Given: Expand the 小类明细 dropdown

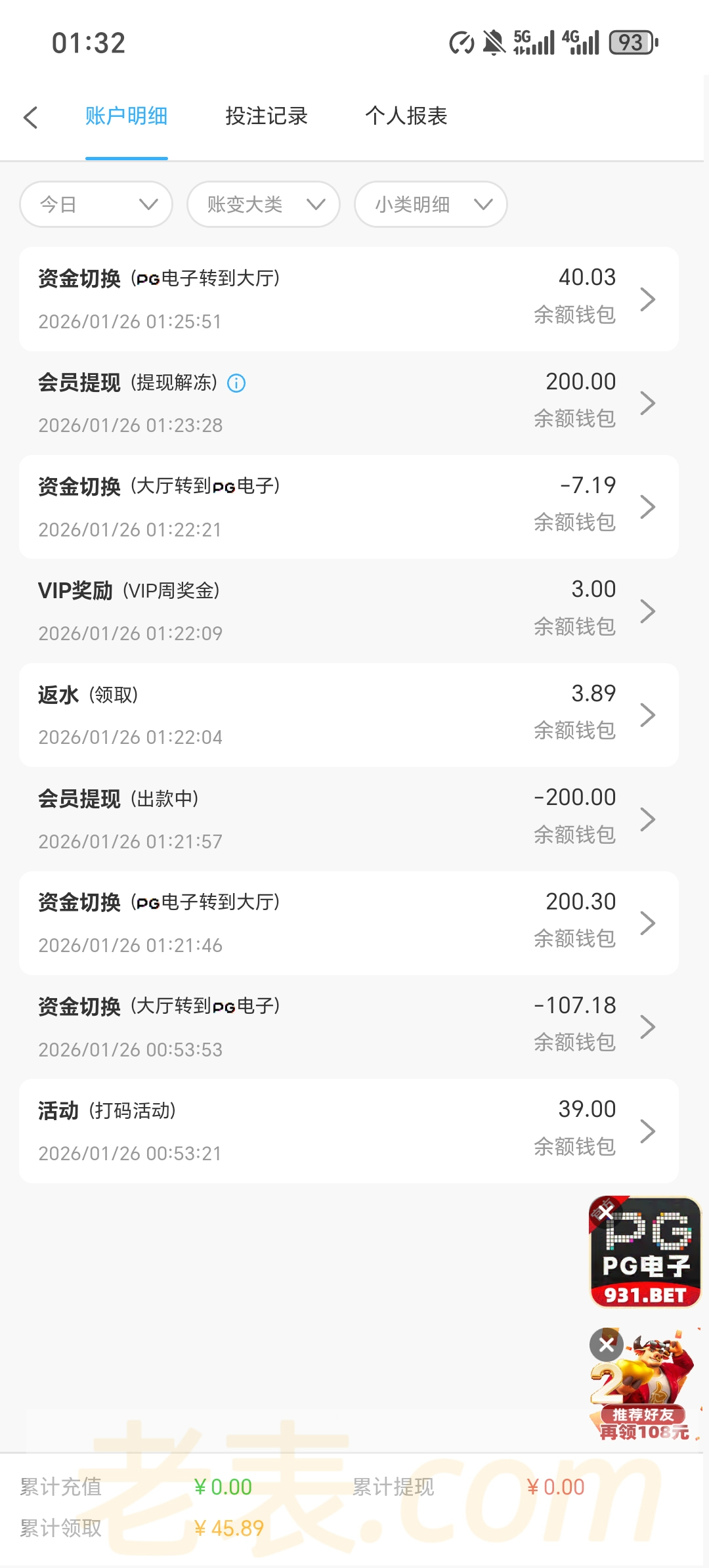Looking at the screenshot, I should [x=431, y=204].
